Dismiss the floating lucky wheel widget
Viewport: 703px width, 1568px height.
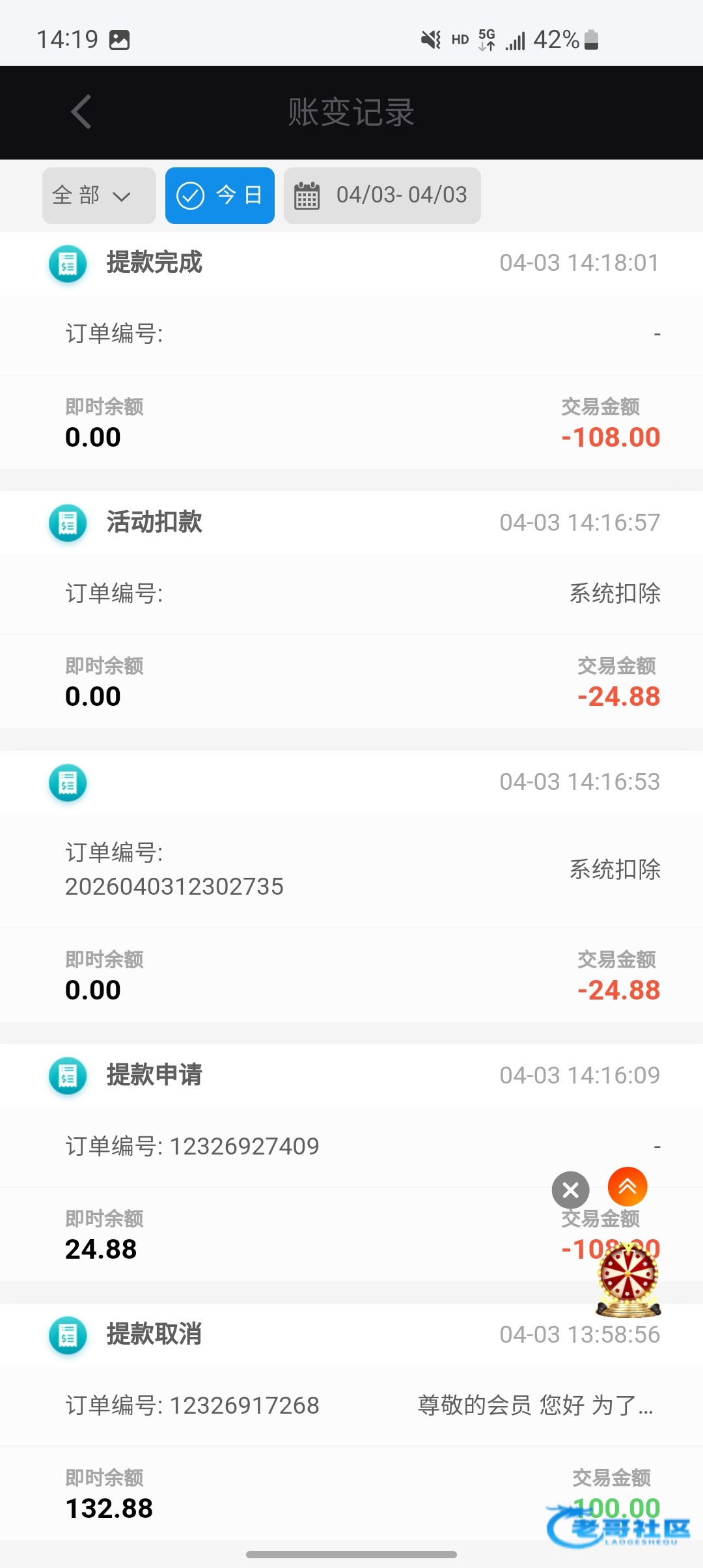[570, 1190]
